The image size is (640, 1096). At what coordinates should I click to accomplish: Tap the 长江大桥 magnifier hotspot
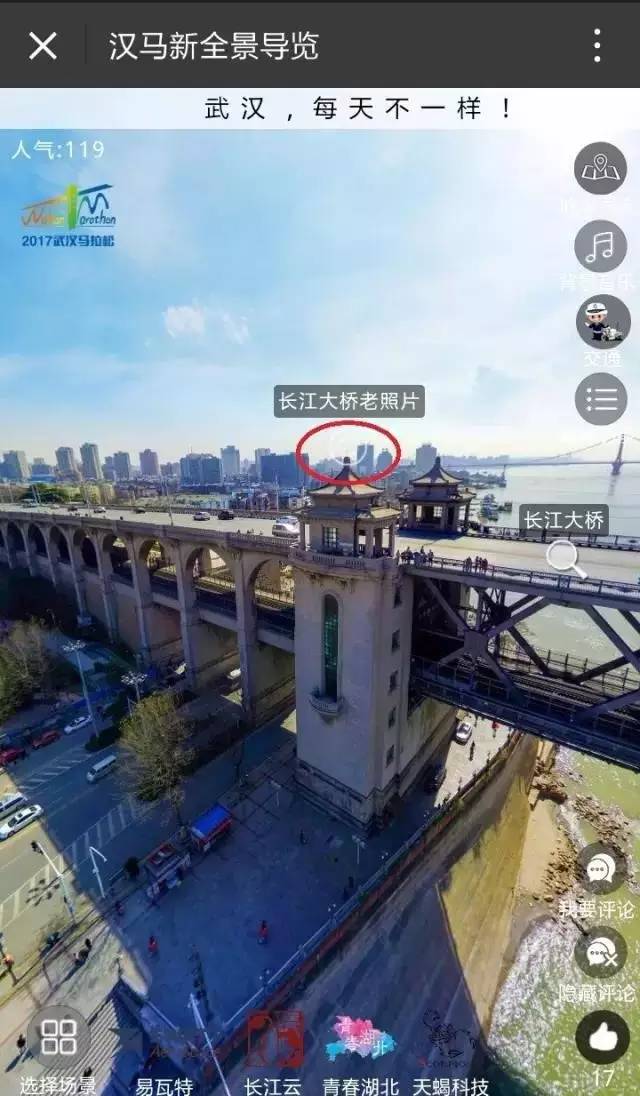click(566, 558)
